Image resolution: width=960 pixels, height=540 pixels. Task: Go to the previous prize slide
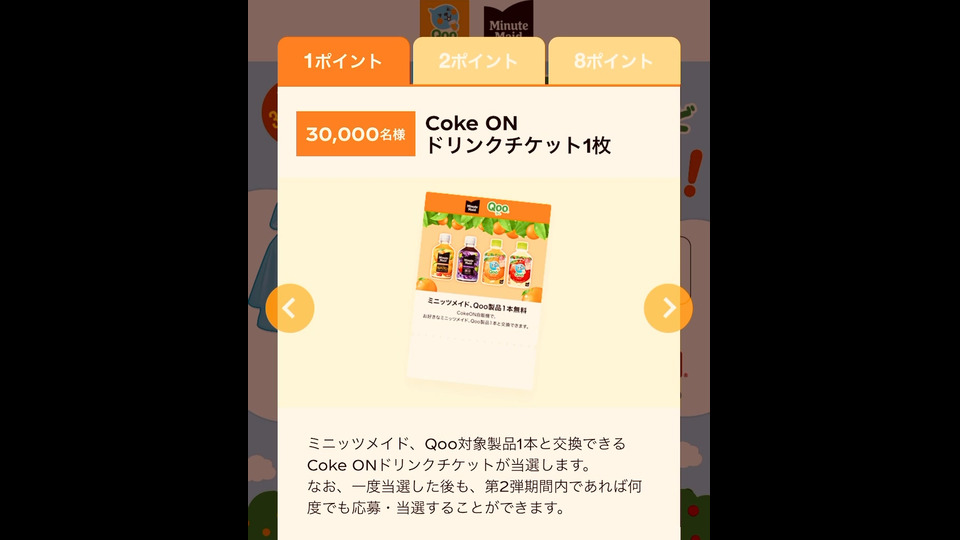click(290, 308)
